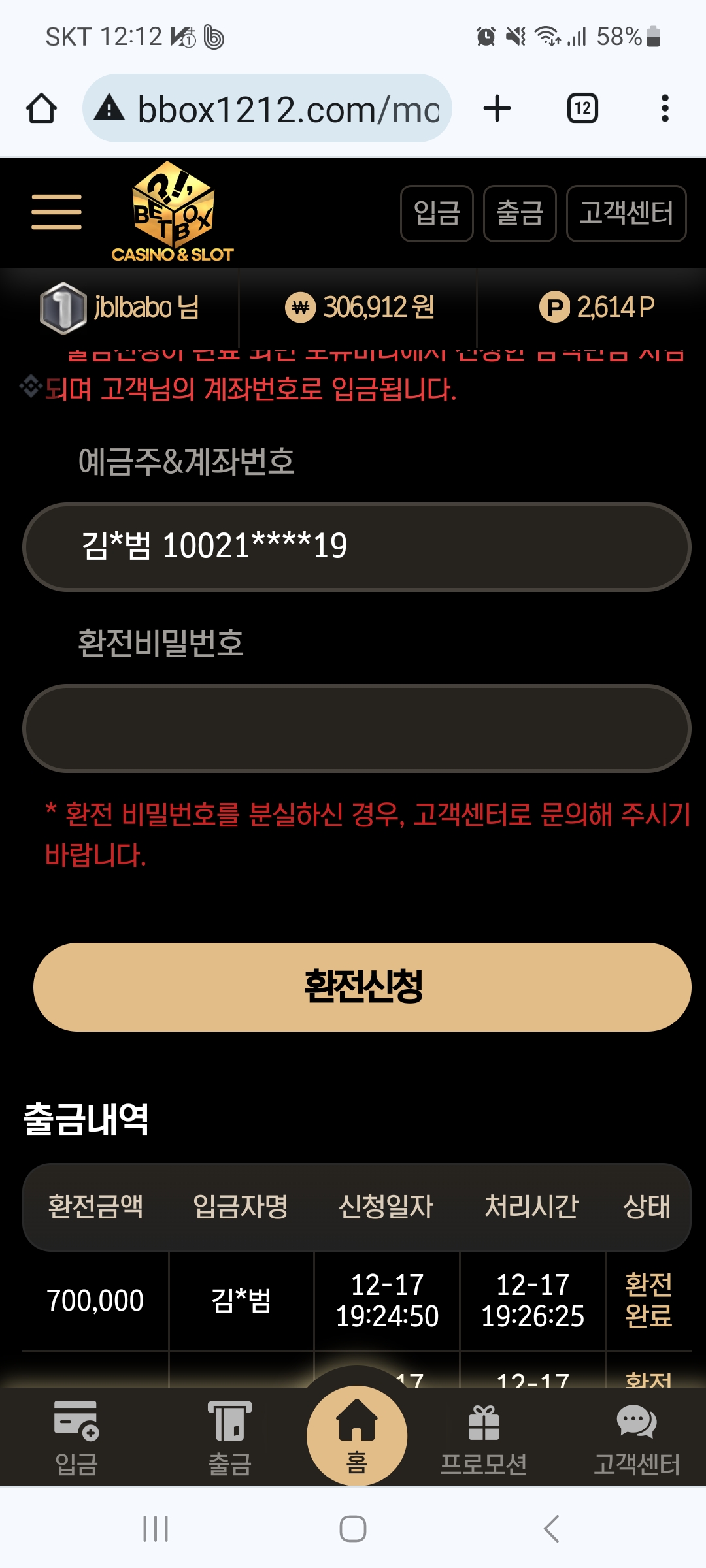View the 12 open browser tabs
The image size is (706, 1568).
click(582, 108)
